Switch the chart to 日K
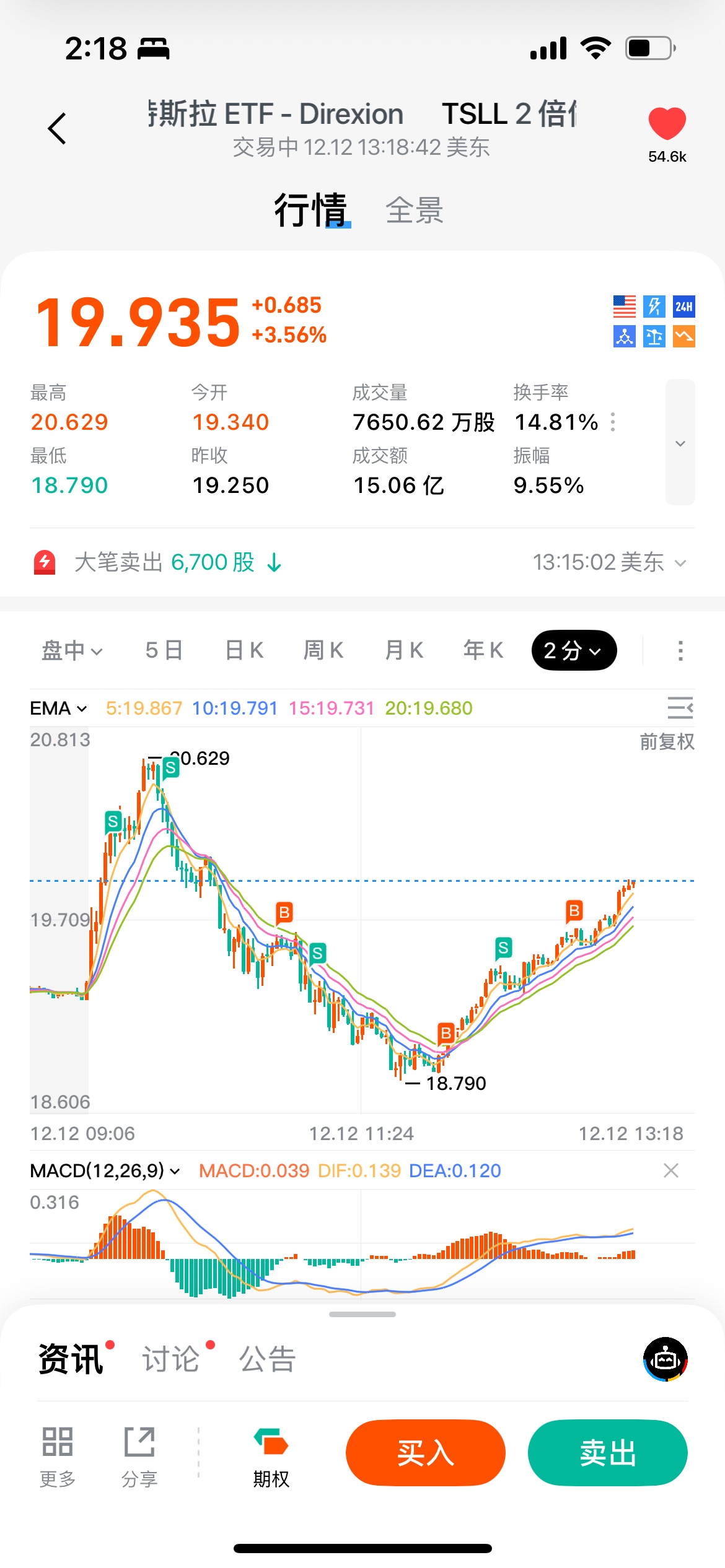Viewport: 725px width, 1568px height. (x=244, y=651)
